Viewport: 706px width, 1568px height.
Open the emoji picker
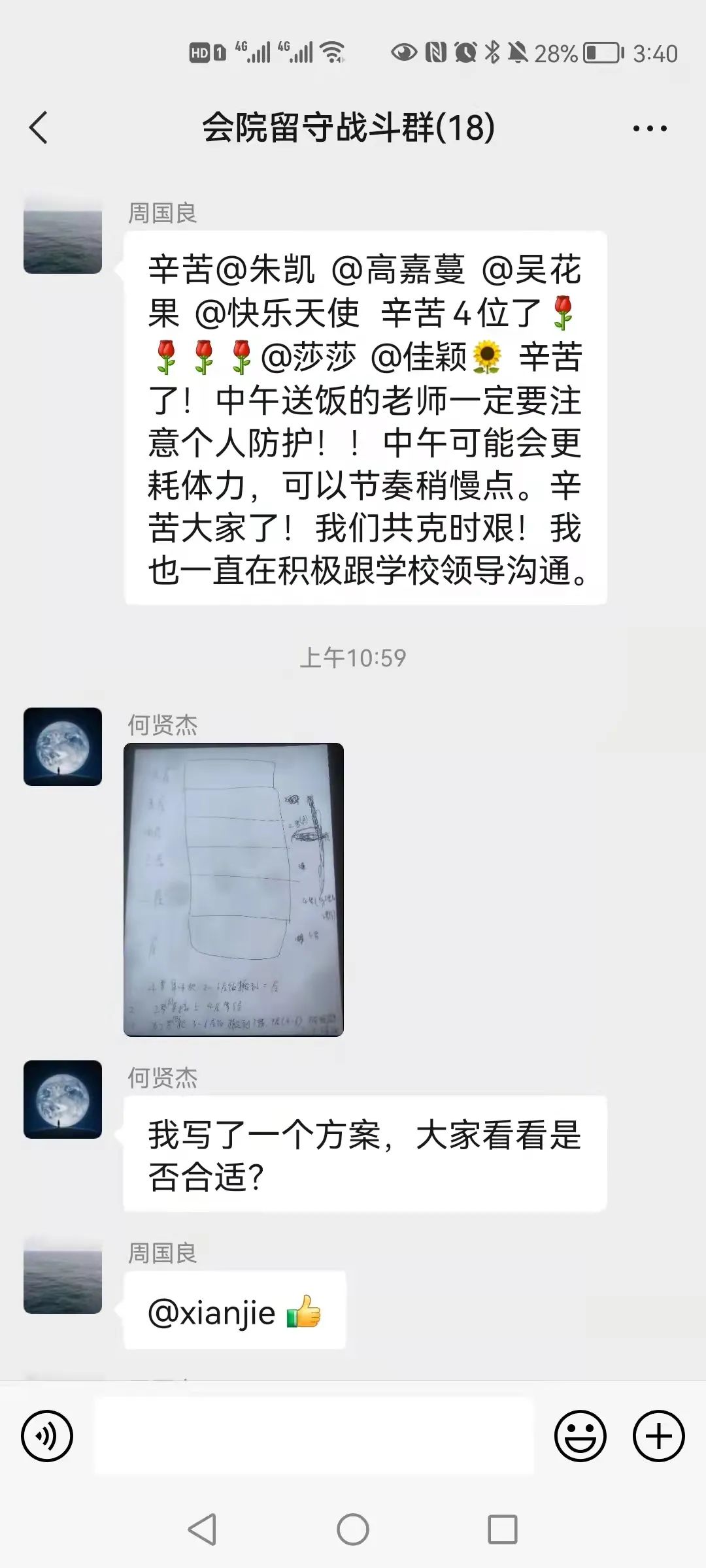coord(580,1436)
